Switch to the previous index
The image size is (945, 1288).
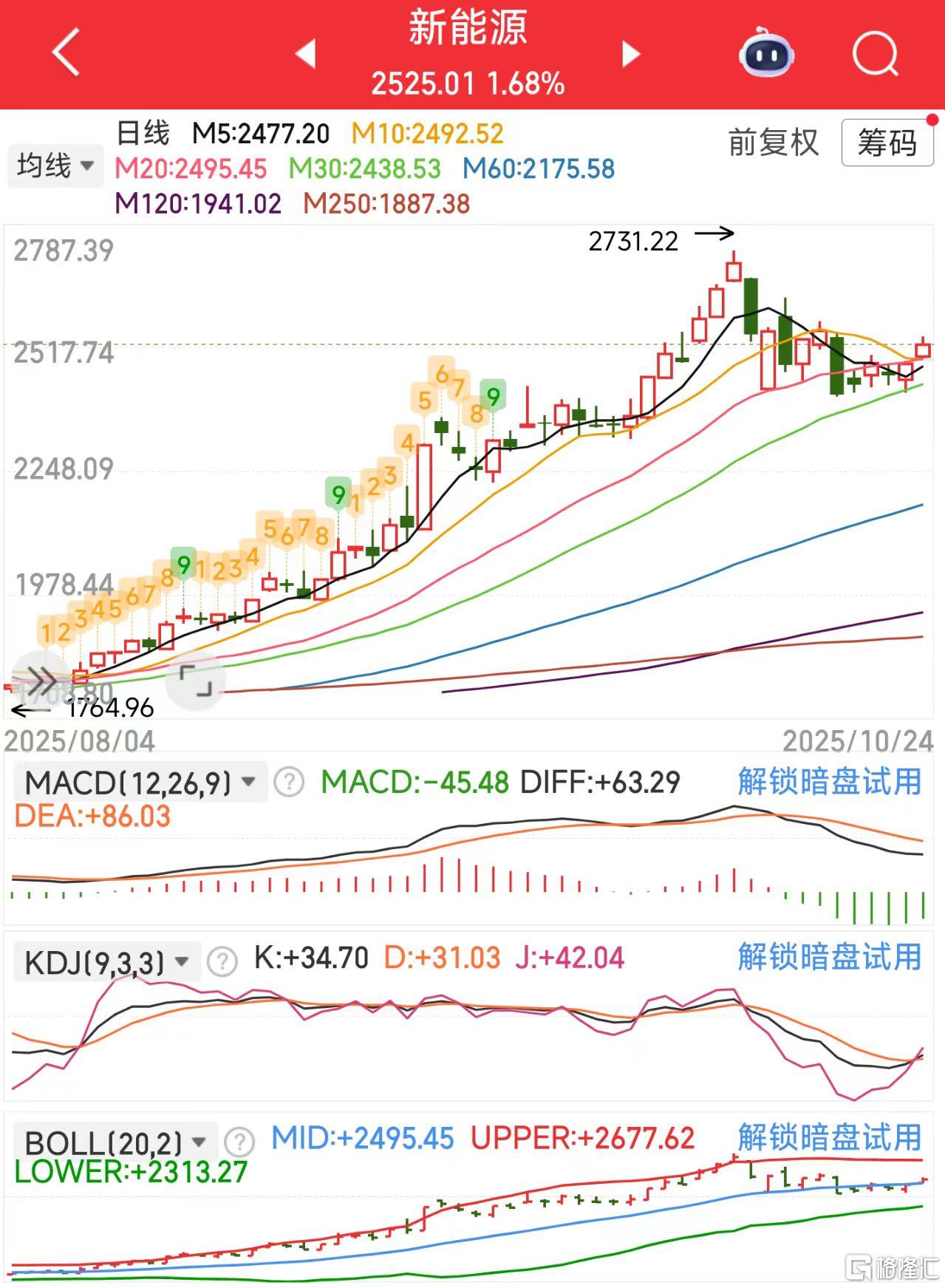click(305, 54)
